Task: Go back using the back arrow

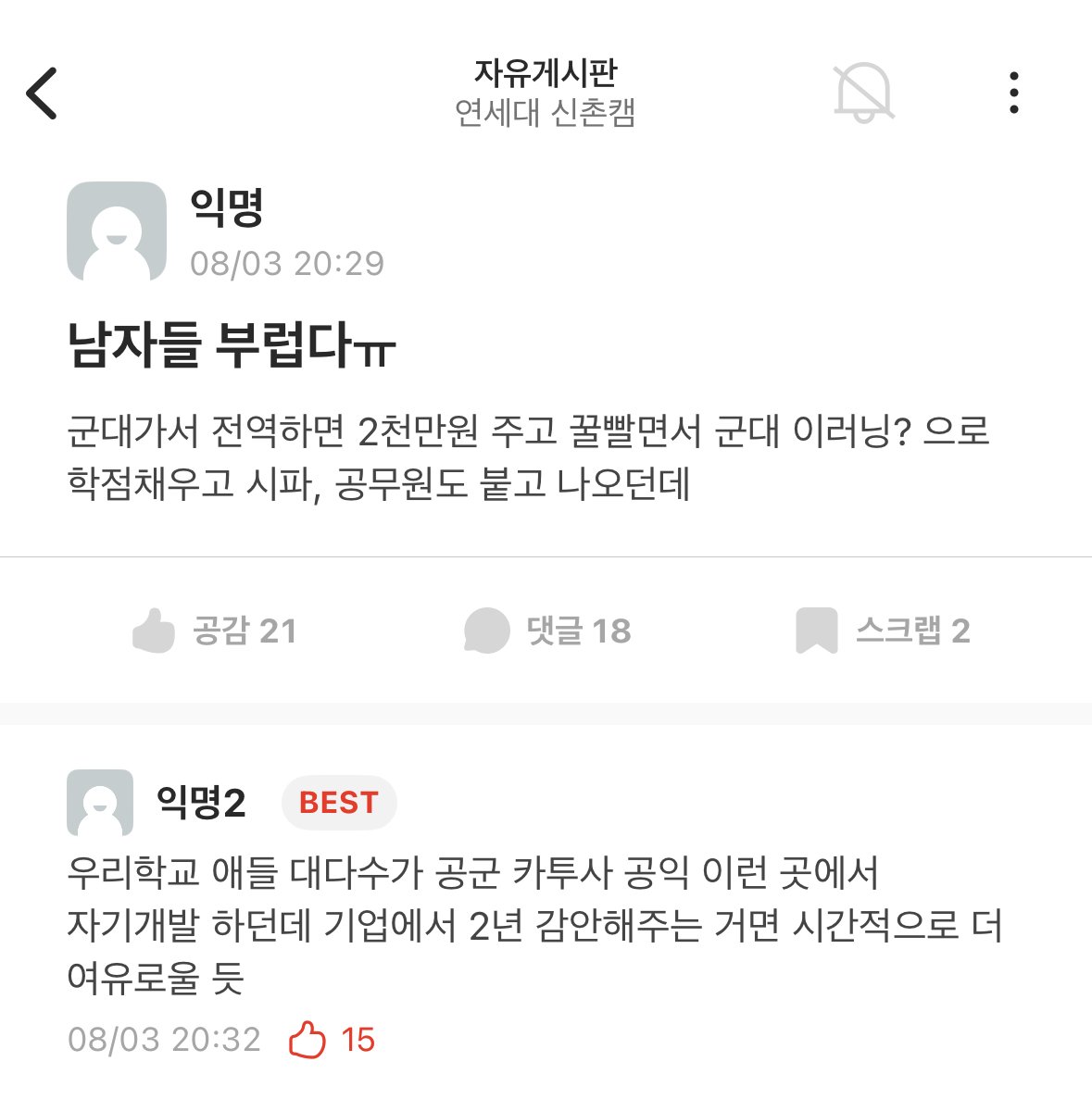Action: 43,93
